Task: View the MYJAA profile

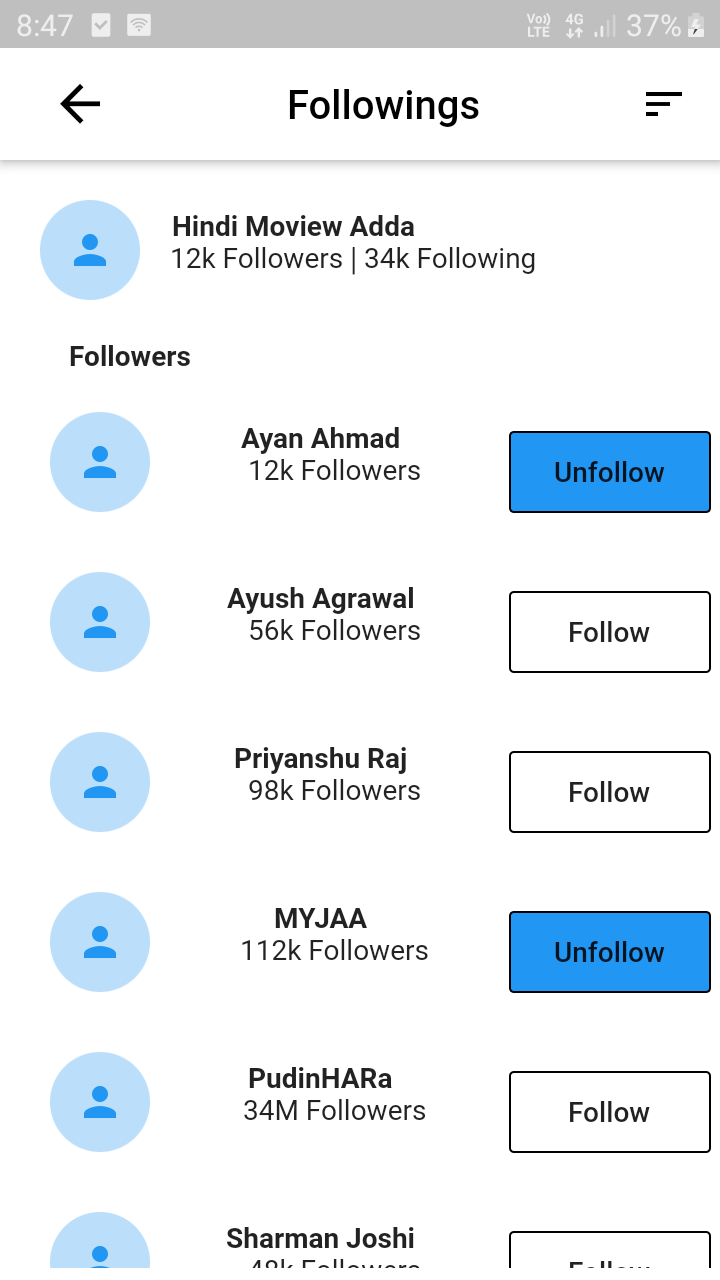Action: [320, 934]
